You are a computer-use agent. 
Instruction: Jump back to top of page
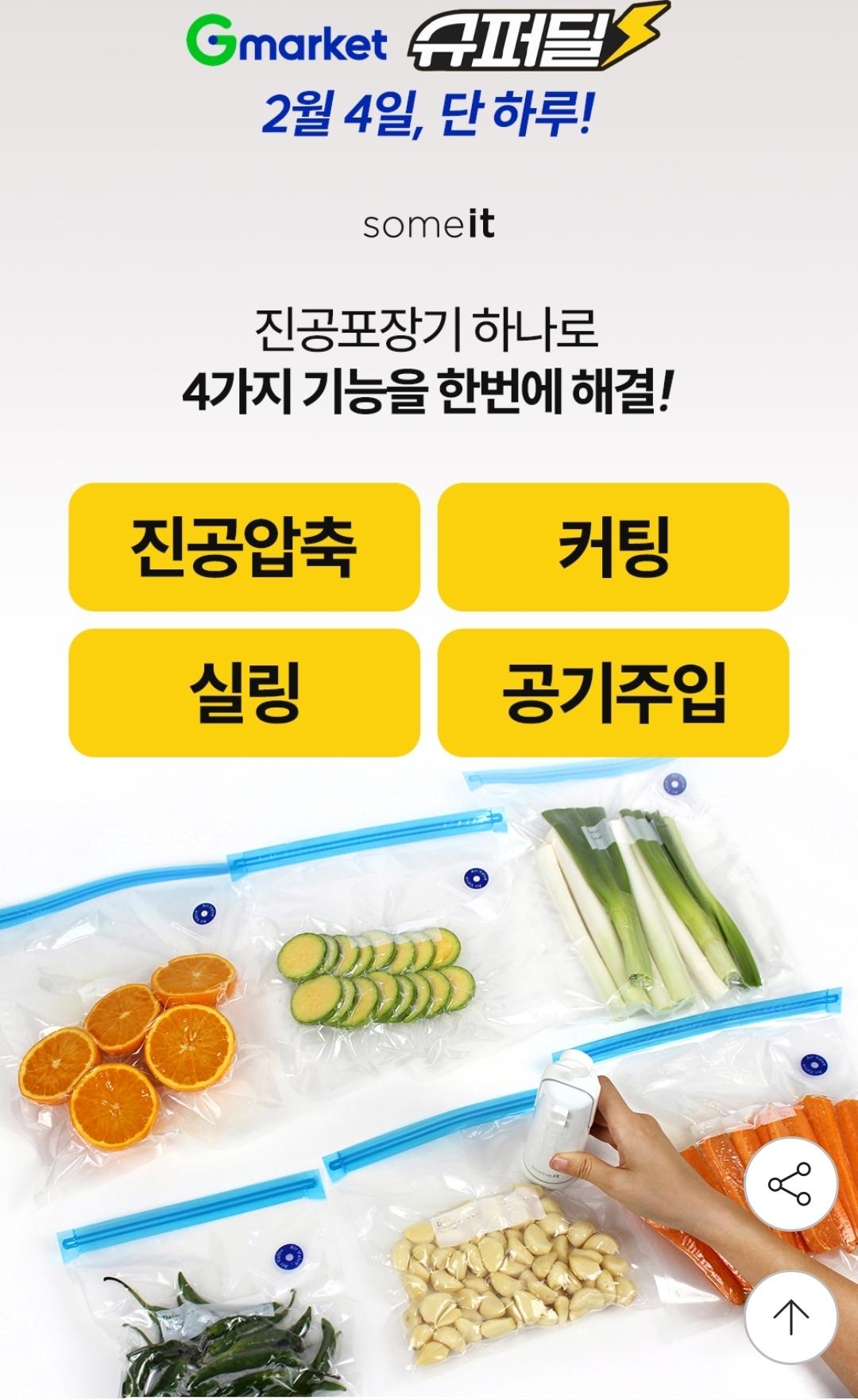point(790,1317)
